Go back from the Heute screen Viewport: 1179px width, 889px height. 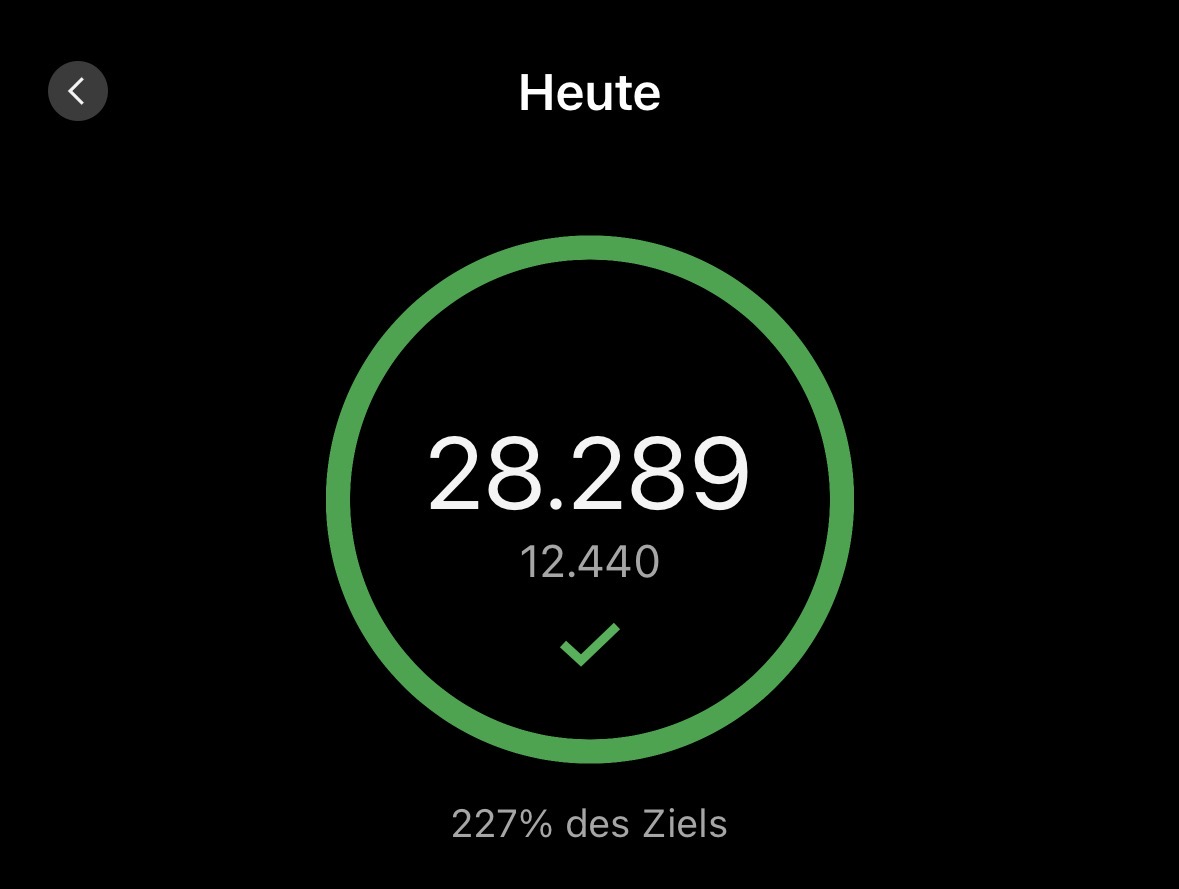[x=78, y=91]
